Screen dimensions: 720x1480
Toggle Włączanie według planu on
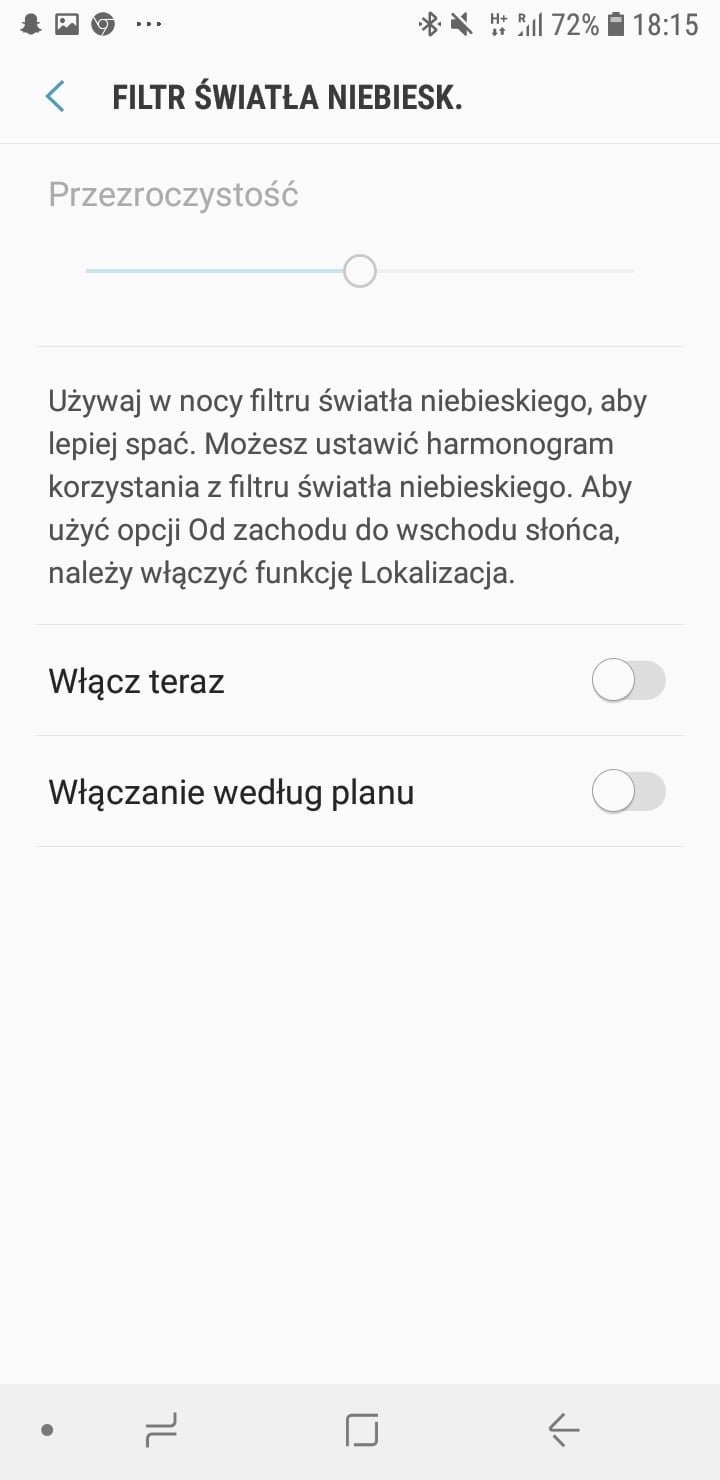tap(629, 792)
